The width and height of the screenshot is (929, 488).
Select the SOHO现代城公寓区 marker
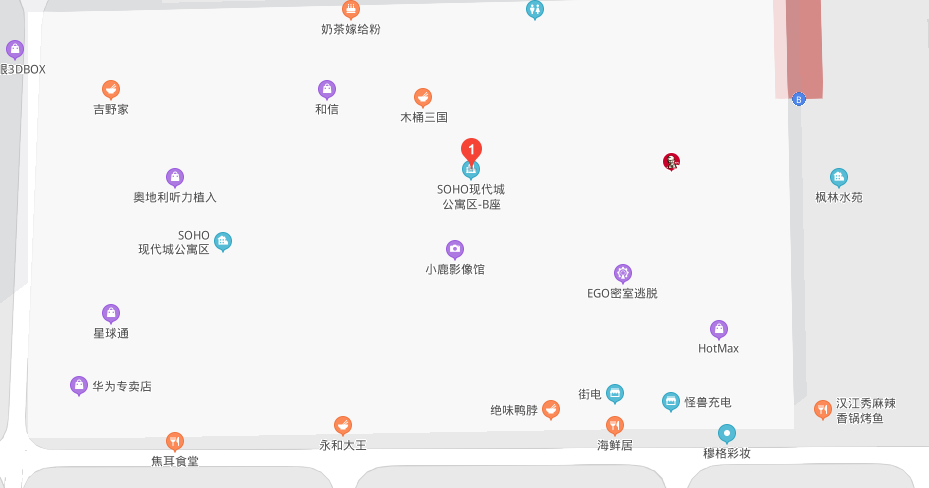pyautogui.click(x=223, y=241)
